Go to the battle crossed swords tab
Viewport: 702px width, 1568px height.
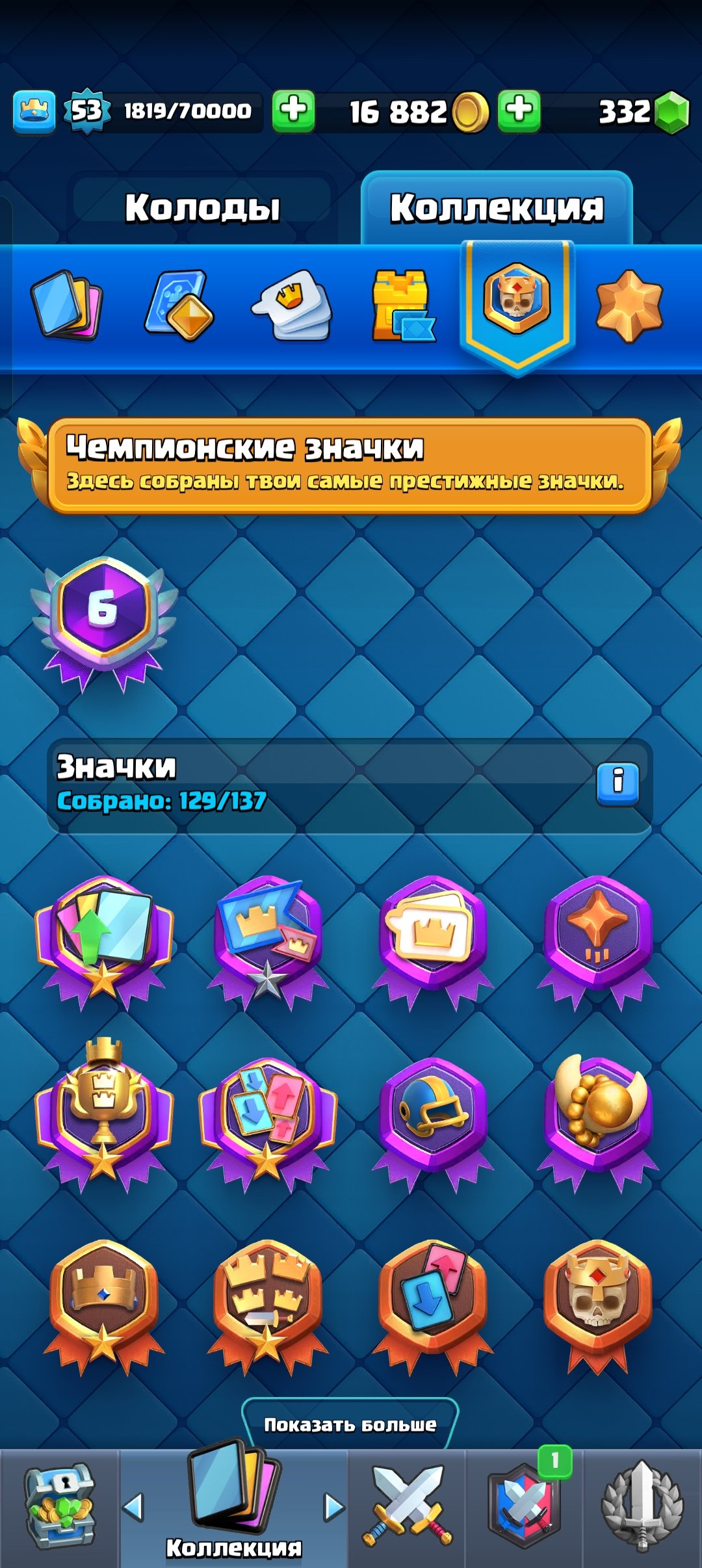tap(407, 1508)
